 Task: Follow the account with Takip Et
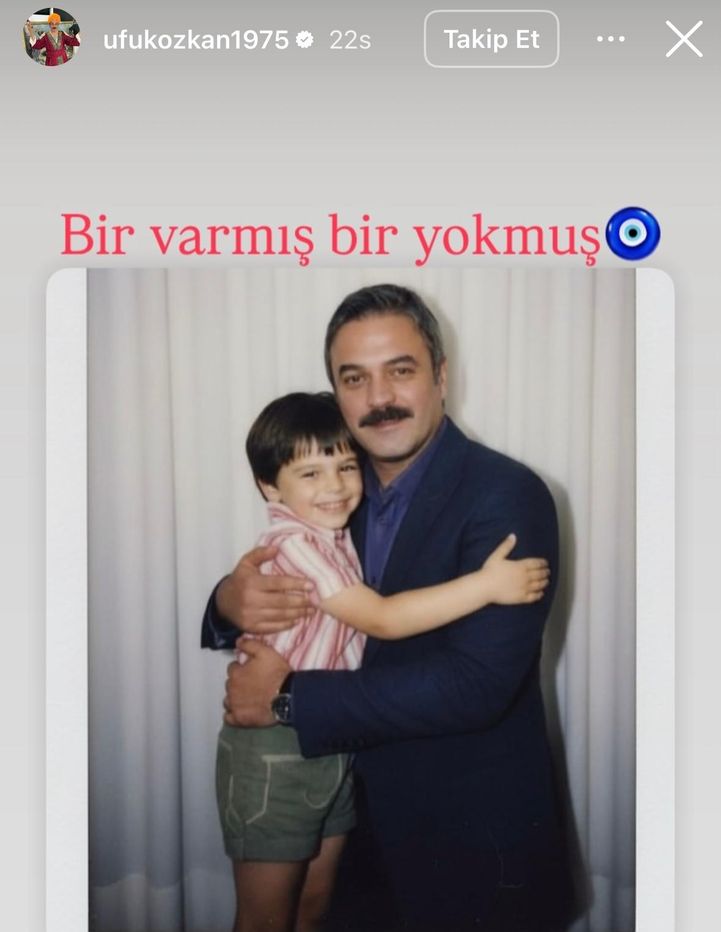[x=491, y=39]
